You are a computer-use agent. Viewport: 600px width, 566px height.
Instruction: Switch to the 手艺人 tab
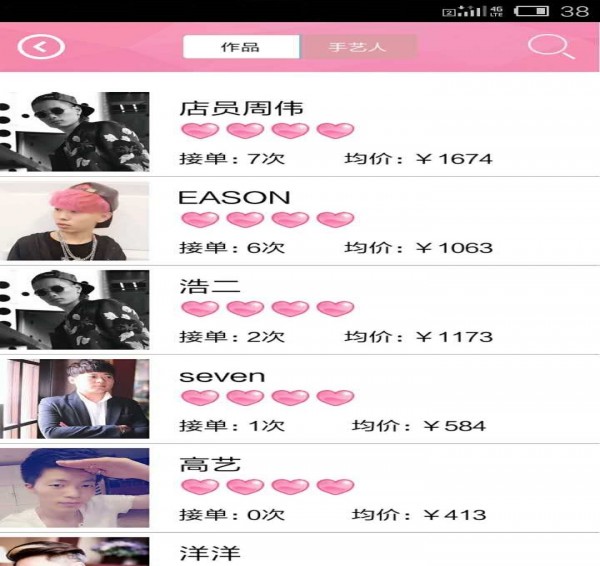click(x=358, y=47)
